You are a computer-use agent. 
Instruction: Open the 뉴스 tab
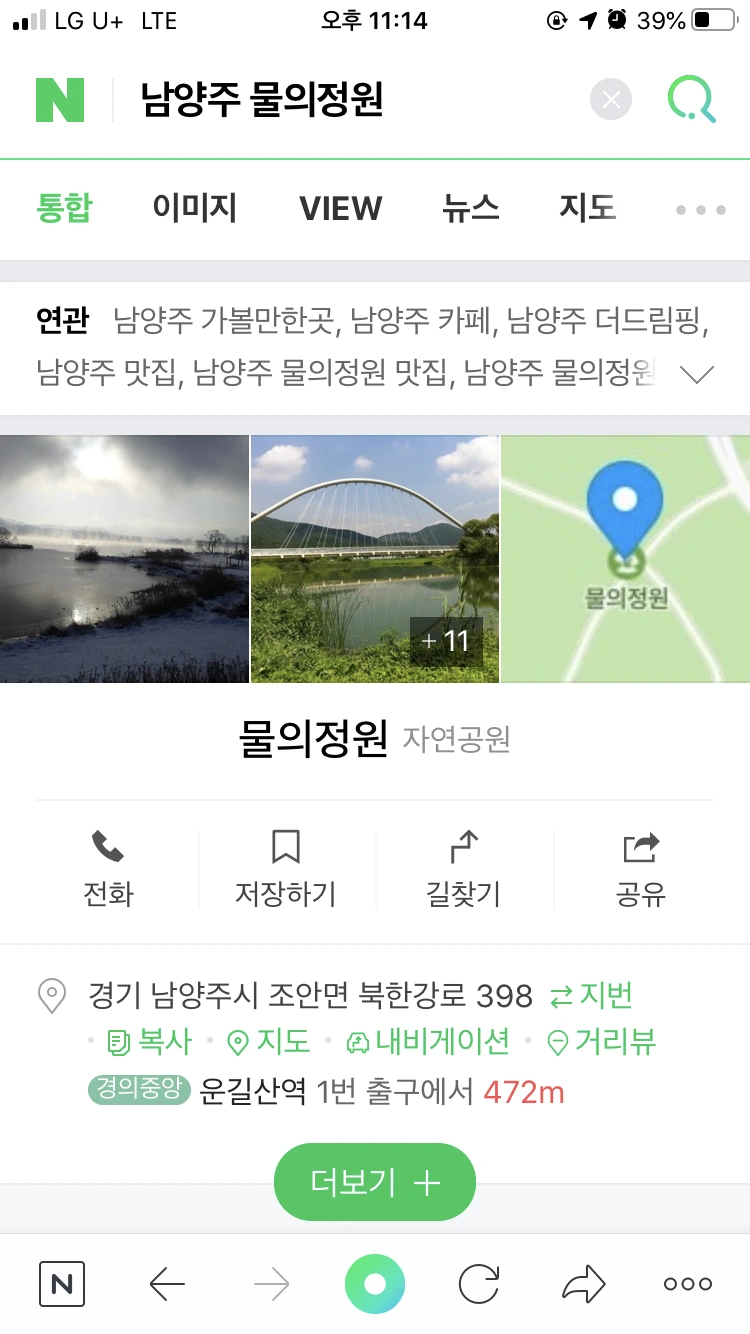471,208
